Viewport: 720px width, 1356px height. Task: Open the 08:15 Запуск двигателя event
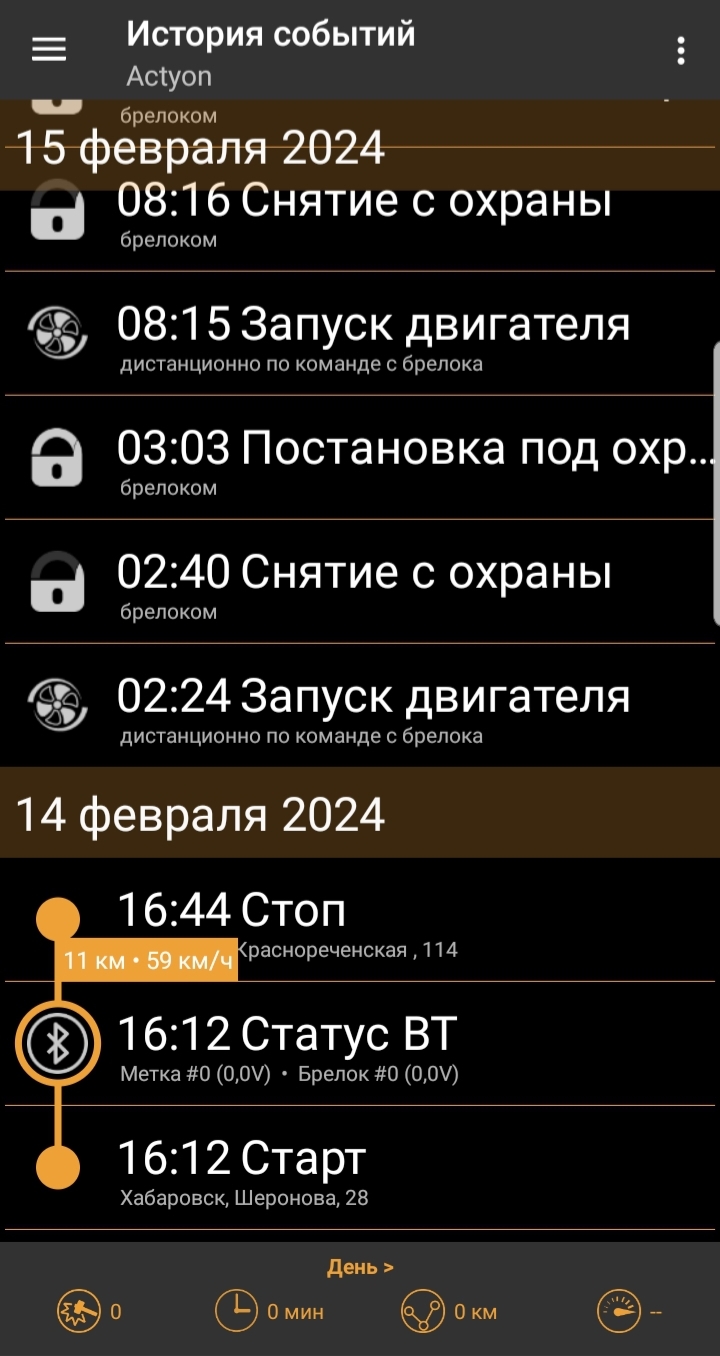pos(373,336)
